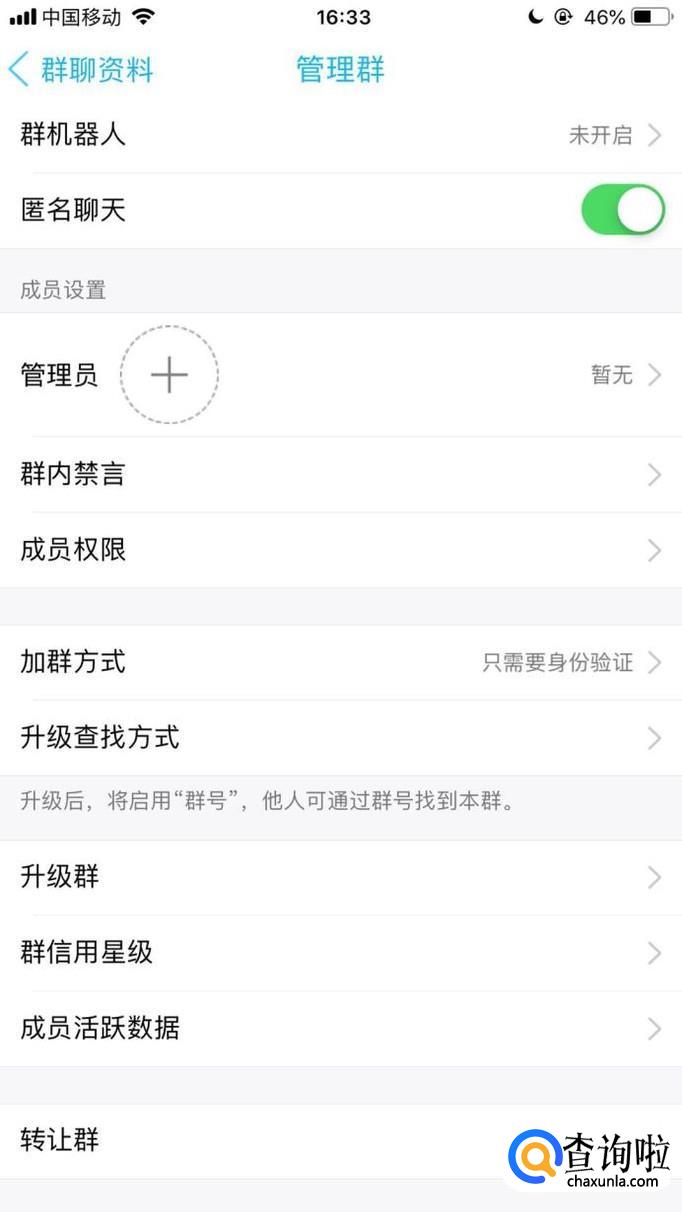682x1212 pixels.
Task: Open the 管理员 row
Action: coord(400,375)
